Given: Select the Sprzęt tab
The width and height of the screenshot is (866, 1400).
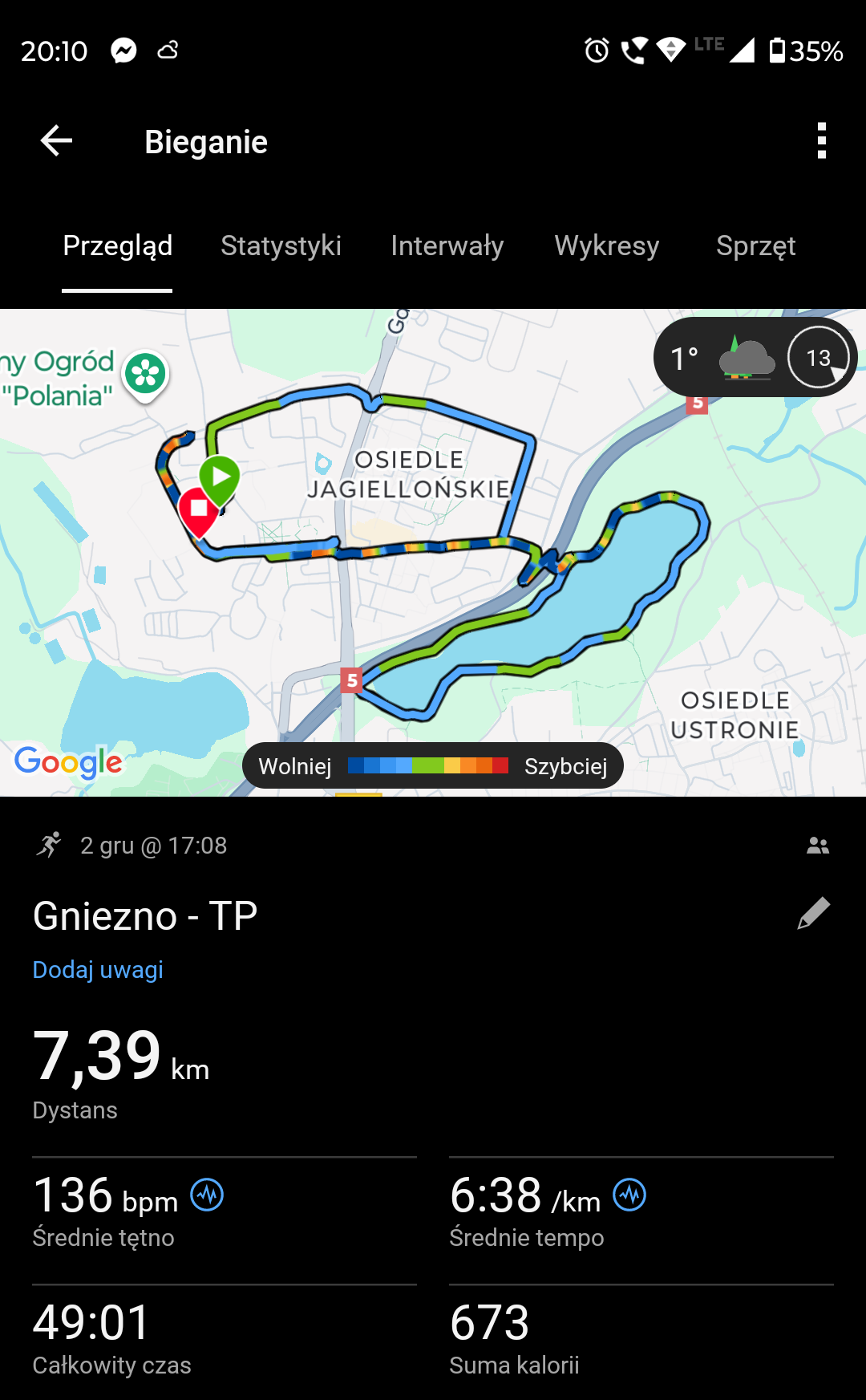Looking at the screenshot, I should 755,246.
